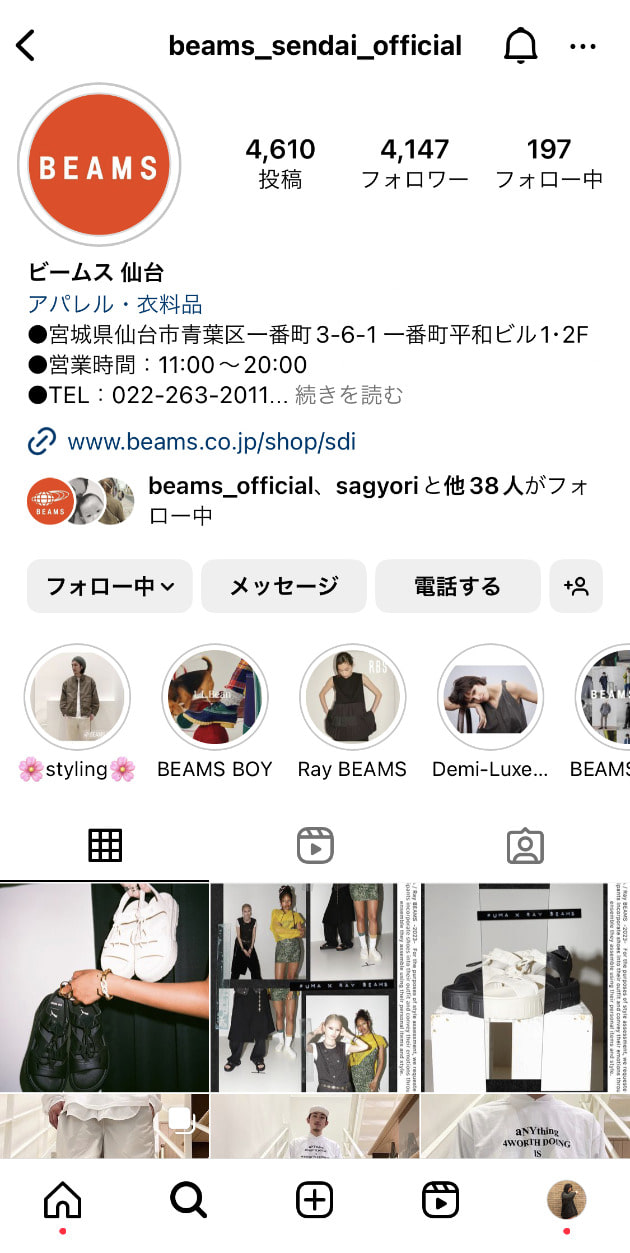Open the post showing hand holding sandals
Image resolution: width=630 pixels, height=1253 pixels.
point(104,987)
